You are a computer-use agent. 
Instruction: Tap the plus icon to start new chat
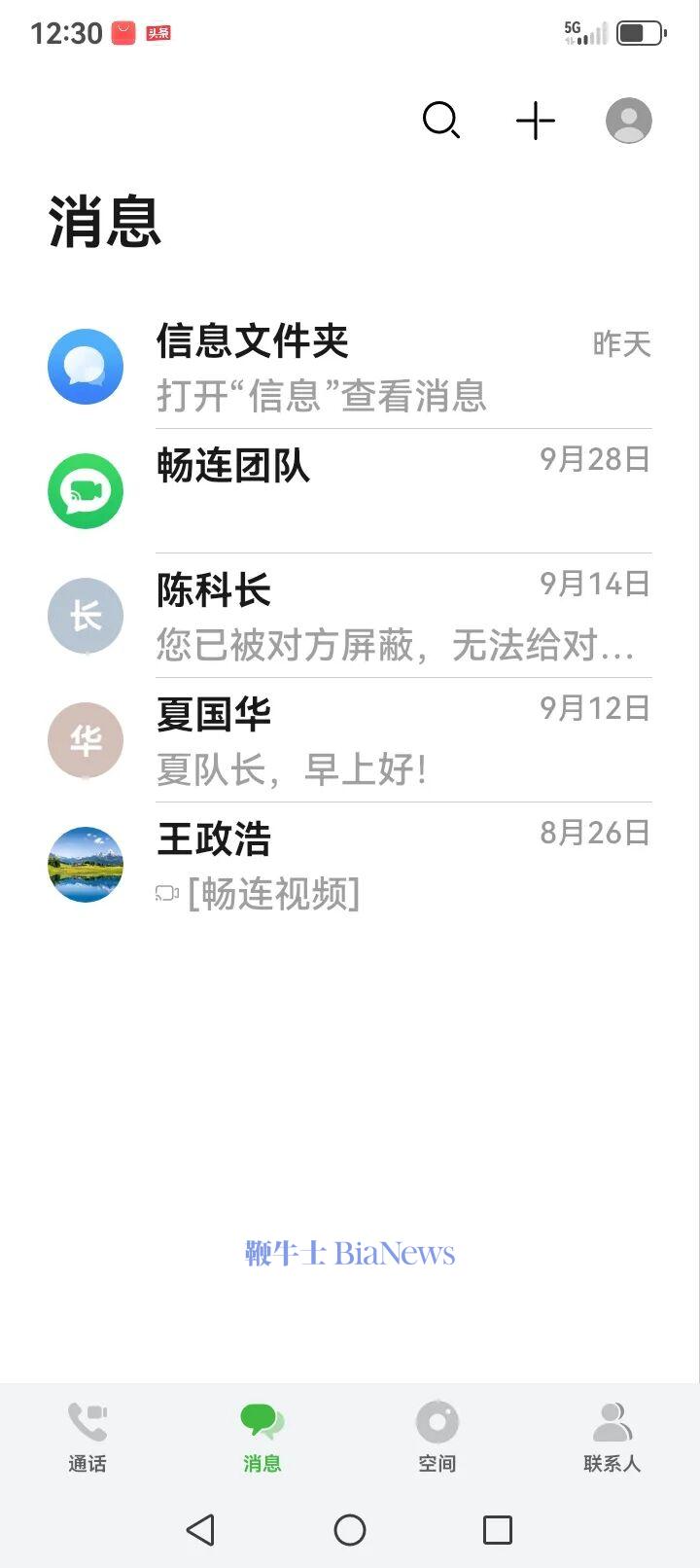click(535, 120)
